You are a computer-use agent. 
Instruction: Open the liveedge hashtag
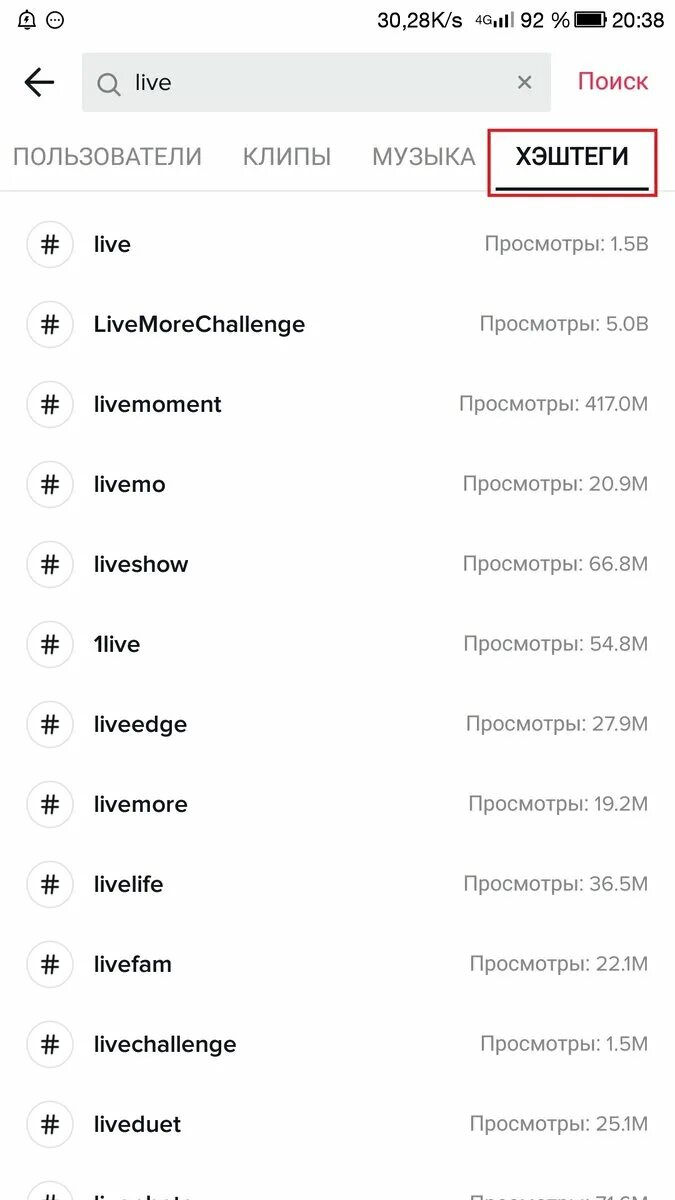(x=337, y=724)
